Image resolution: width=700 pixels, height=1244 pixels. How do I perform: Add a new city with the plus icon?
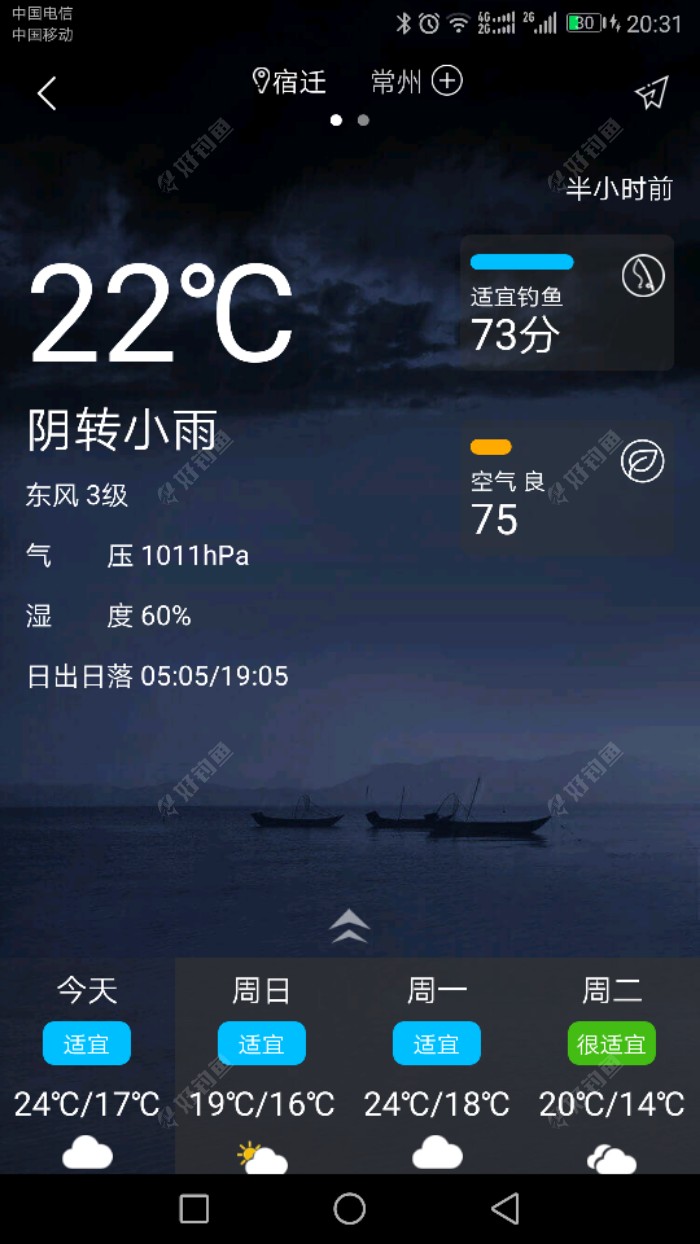click(447, 81)
